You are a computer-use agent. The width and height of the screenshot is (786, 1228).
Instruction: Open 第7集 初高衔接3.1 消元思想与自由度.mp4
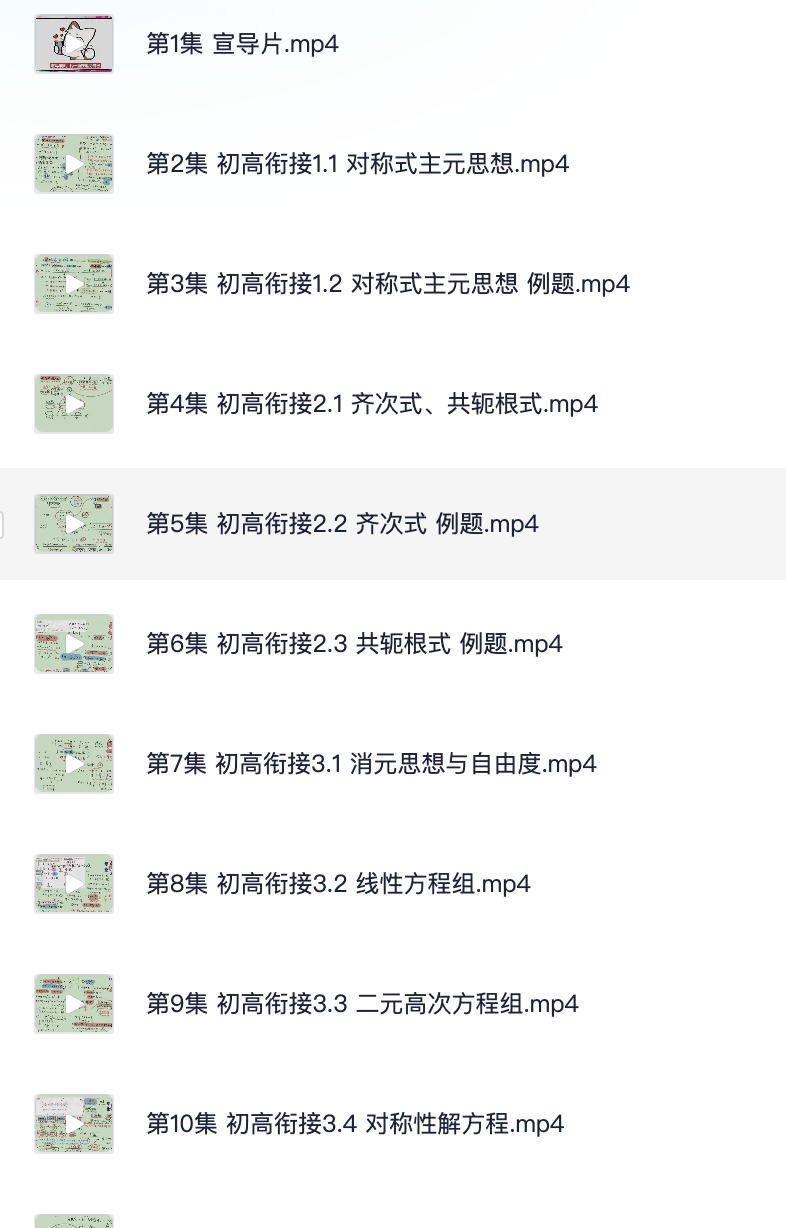point(371,764)
